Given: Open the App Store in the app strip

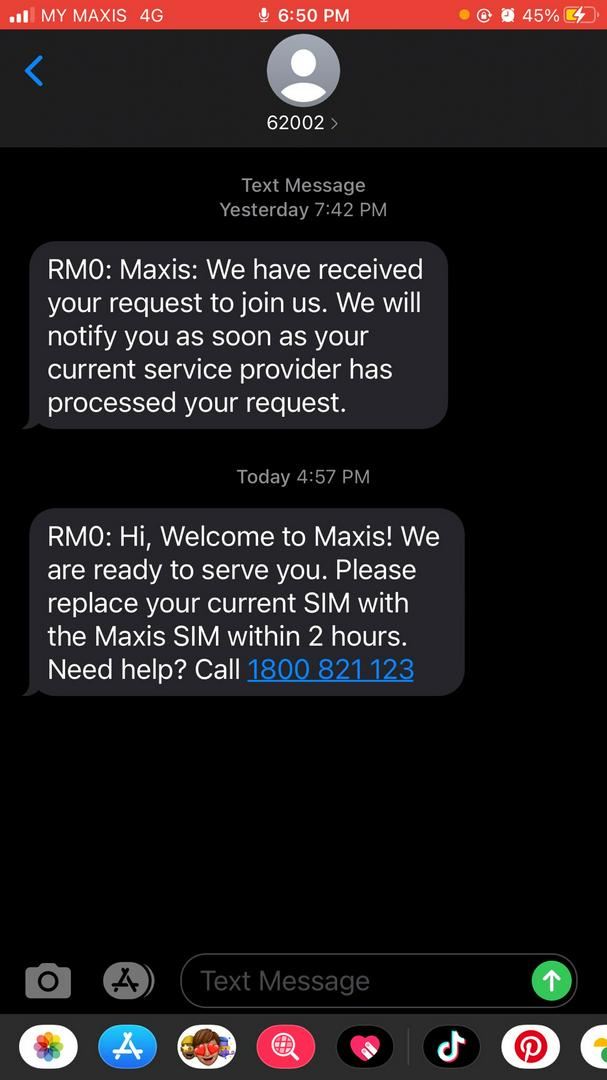Looking at the screenshot, I should [x=127, y=1047].
